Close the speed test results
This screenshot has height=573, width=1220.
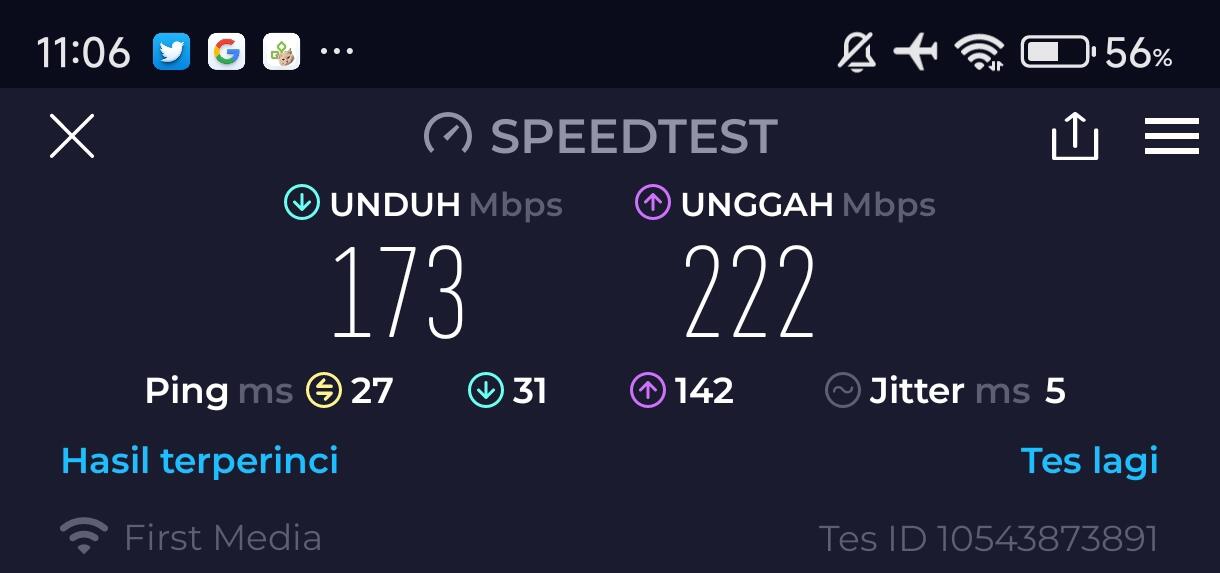click(72, 136)
